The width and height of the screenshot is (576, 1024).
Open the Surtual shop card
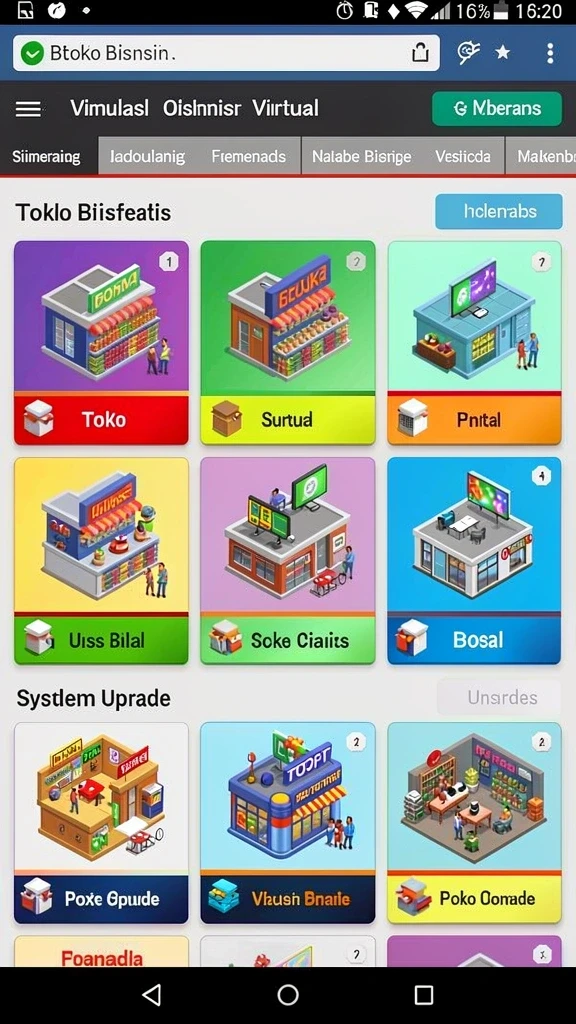[x=288, y=342]
